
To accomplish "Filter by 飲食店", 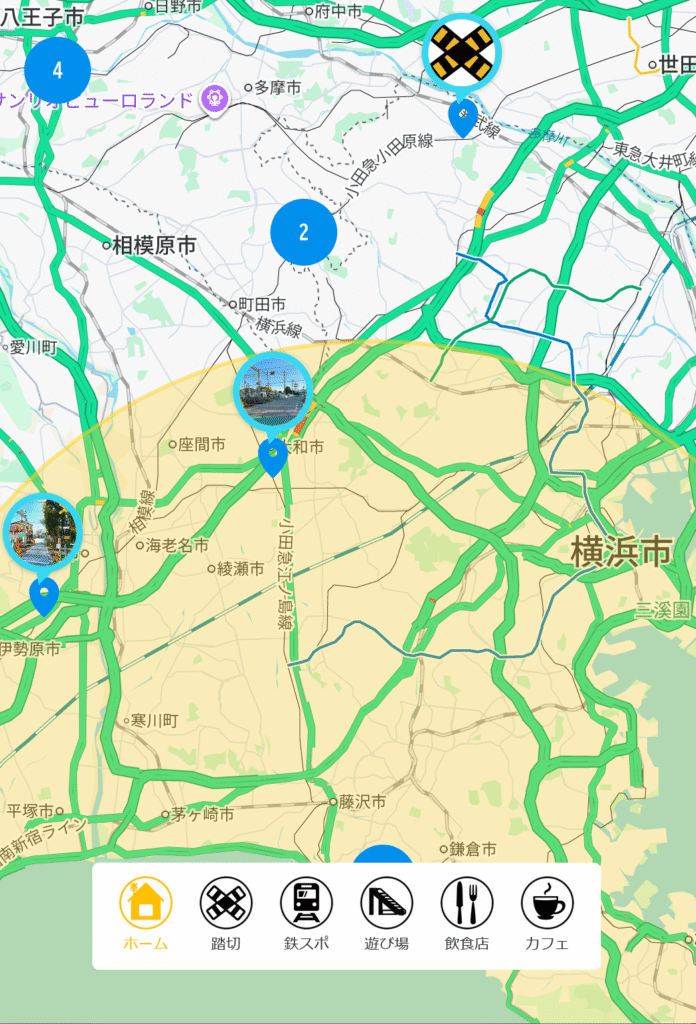I will (x=466, y=914).
